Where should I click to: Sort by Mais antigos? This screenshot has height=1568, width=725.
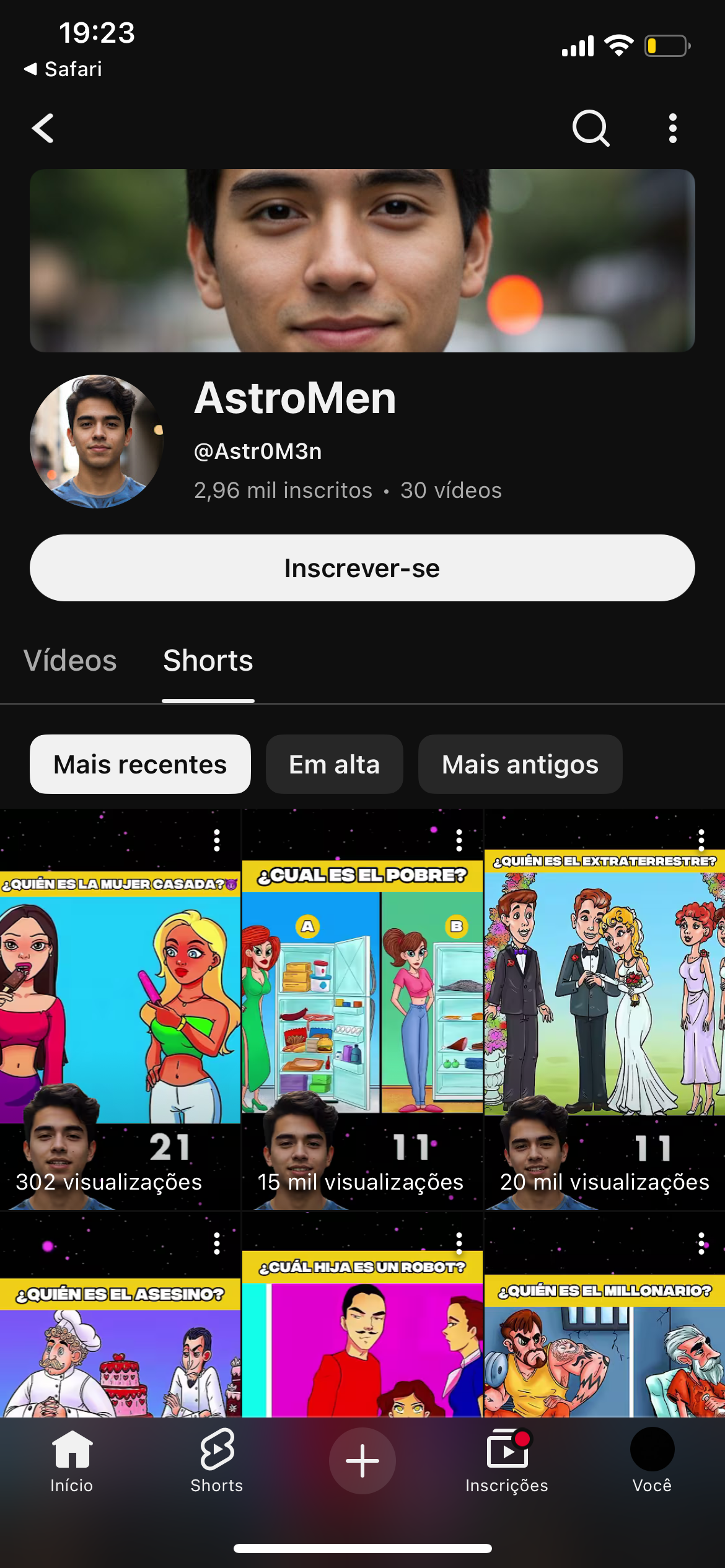520,764
